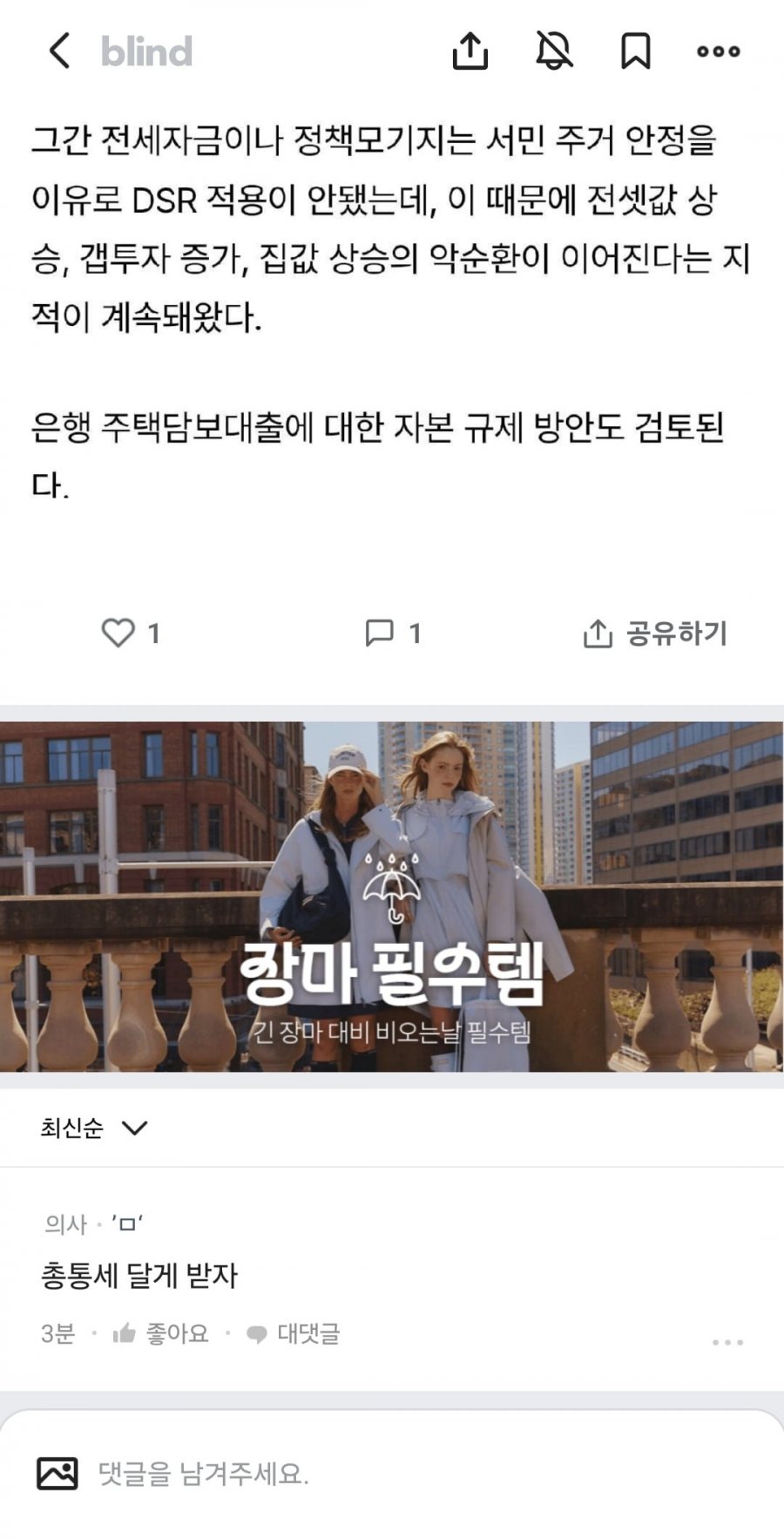
Task: Reply to the comment via 대댓글
Action: (294, 1333)
